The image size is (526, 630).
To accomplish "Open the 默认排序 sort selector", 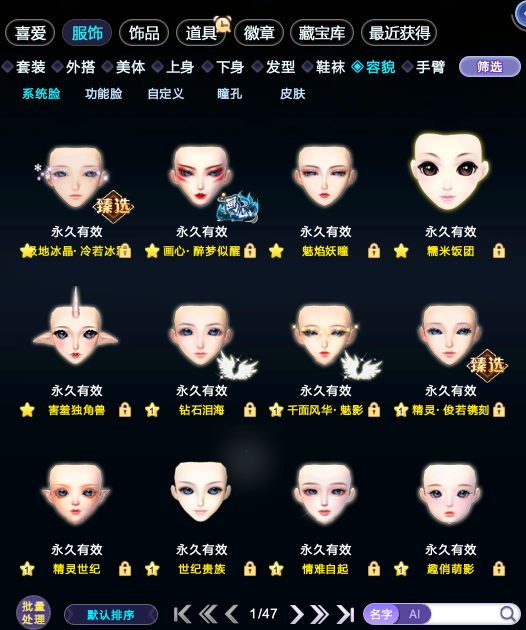I will (111, 614).
